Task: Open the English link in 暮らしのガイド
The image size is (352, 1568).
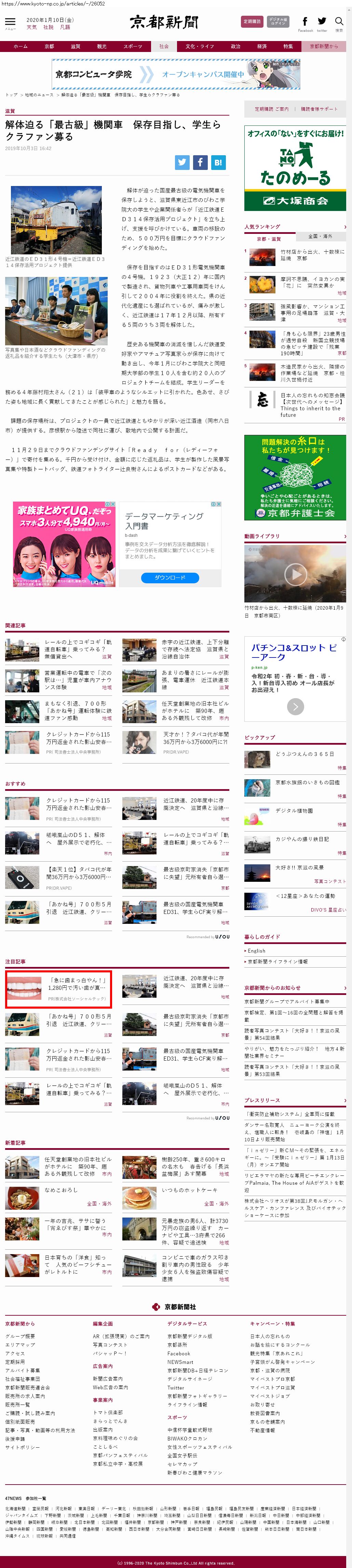Action: [x=257, y=950]
